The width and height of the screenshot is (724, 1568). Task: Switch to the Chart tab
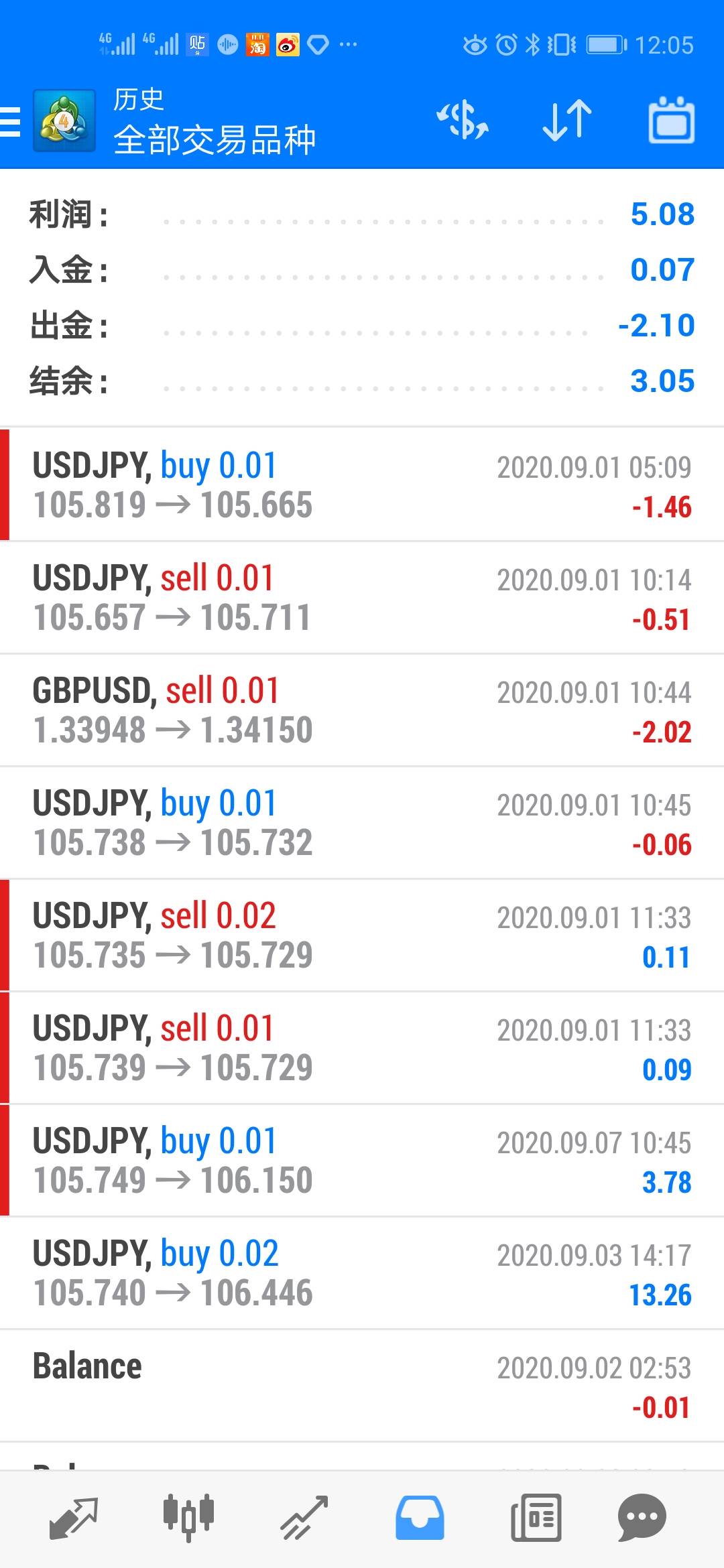pyautogui.click(x=188, y=1517)
